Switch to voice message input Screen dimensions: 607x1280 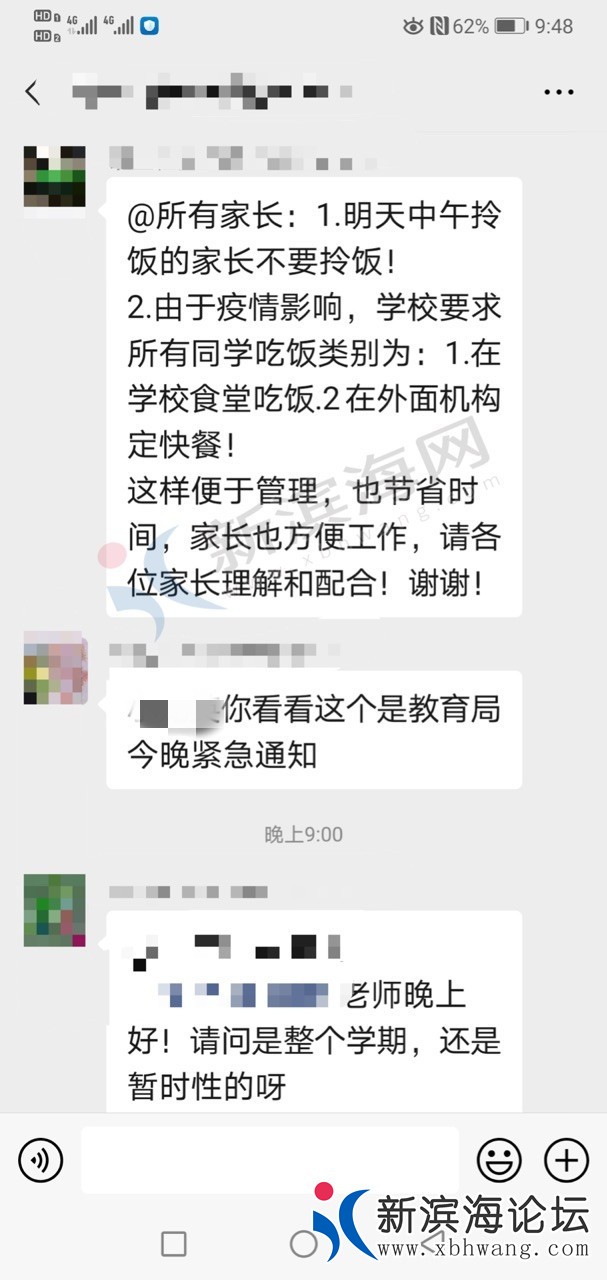(x=41, y=1160)
